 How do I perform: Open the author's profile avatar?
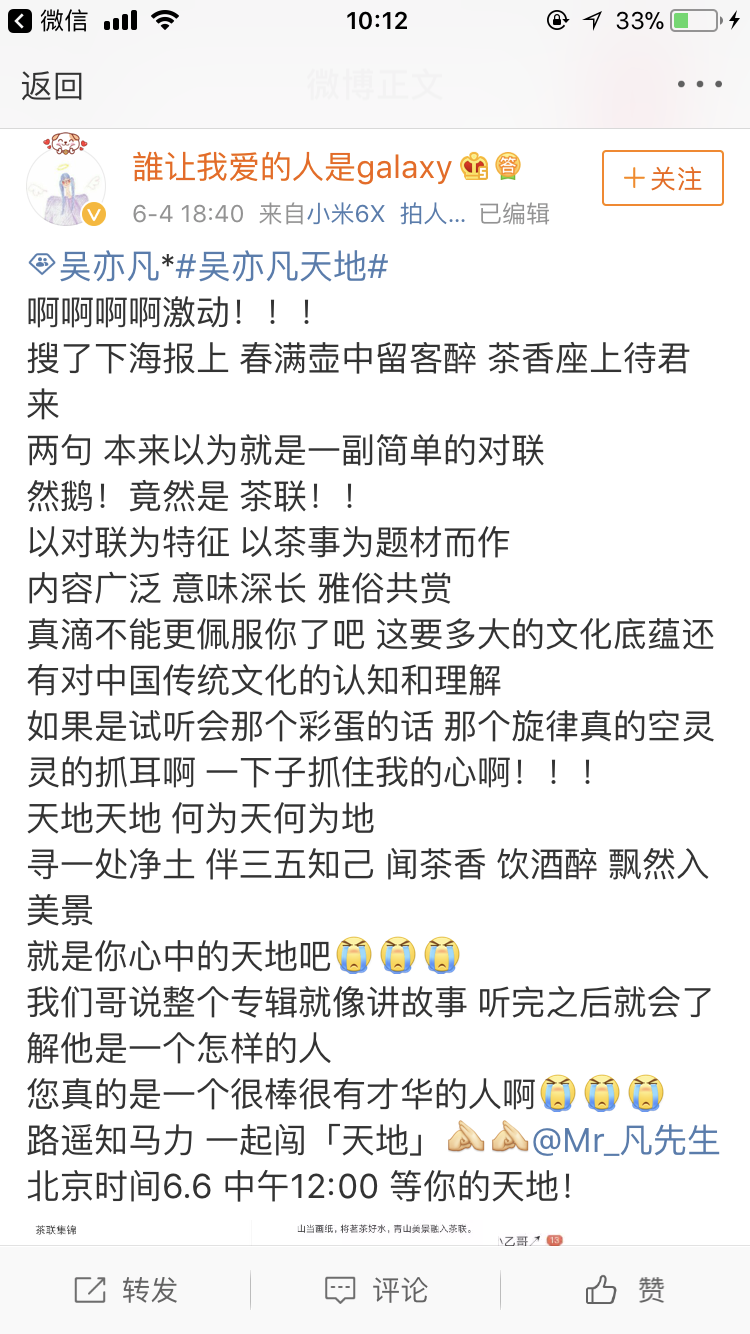pyautogui.click(x=66, y=178)
